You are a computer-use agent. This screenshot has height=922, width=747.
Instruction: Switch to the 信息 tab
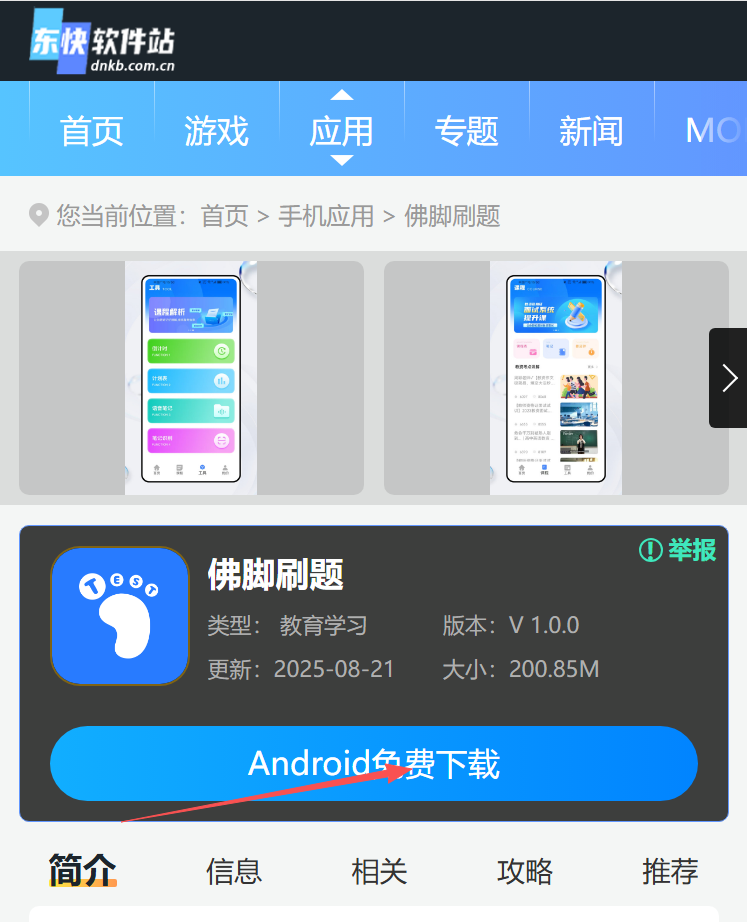point(234,871)
